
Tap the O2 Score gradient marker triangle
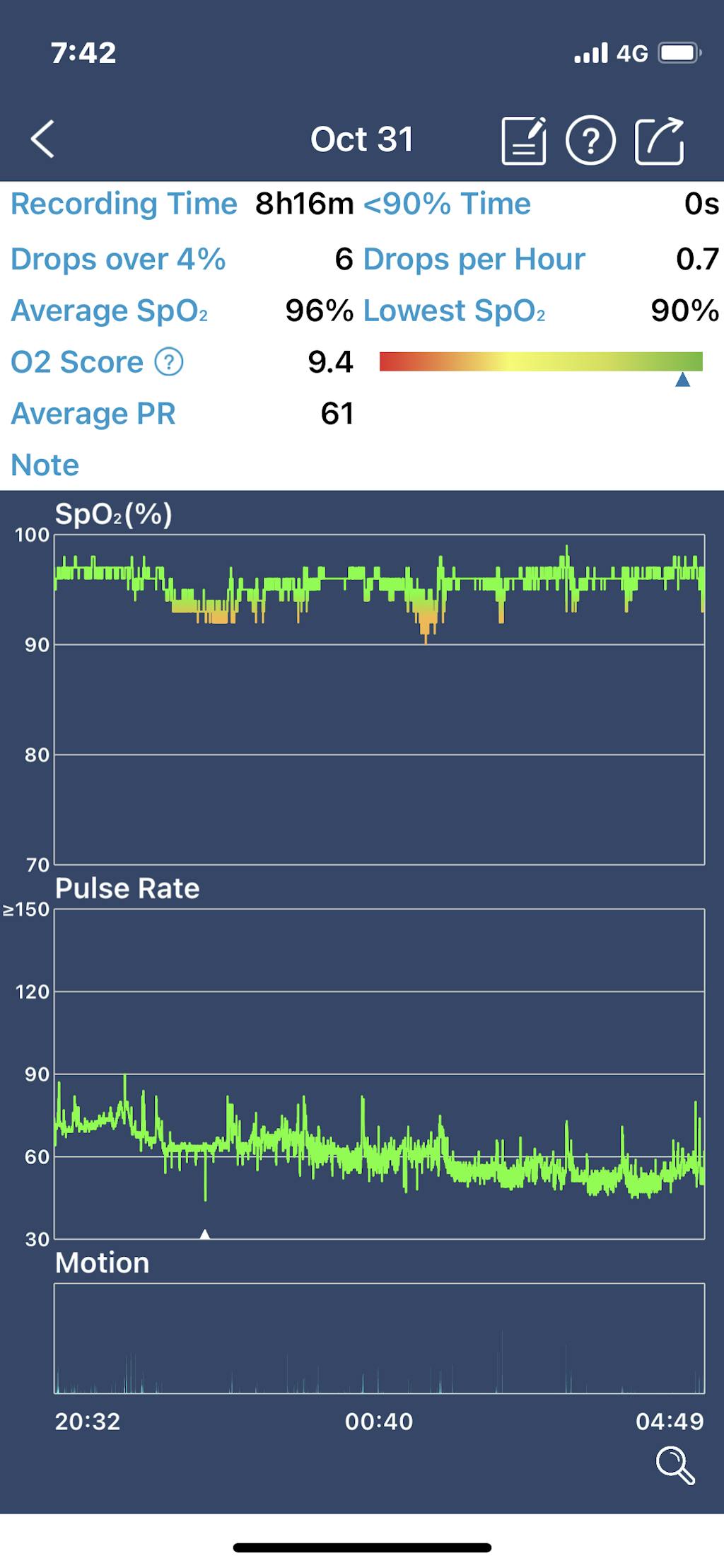[x=681, y=380]
